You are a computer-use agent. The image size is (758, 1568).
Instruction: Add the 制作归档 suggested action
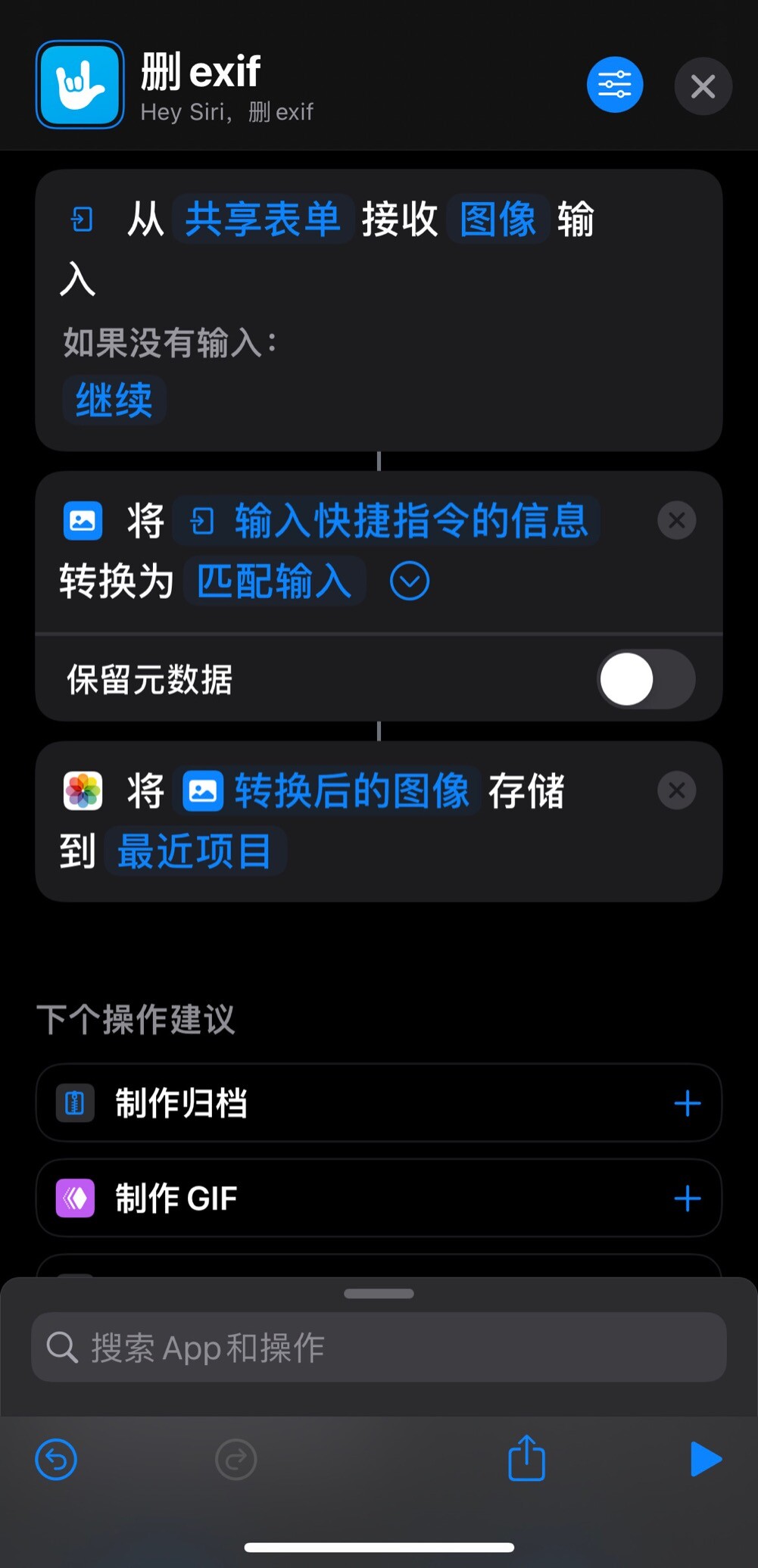[x=687, y=1103]
